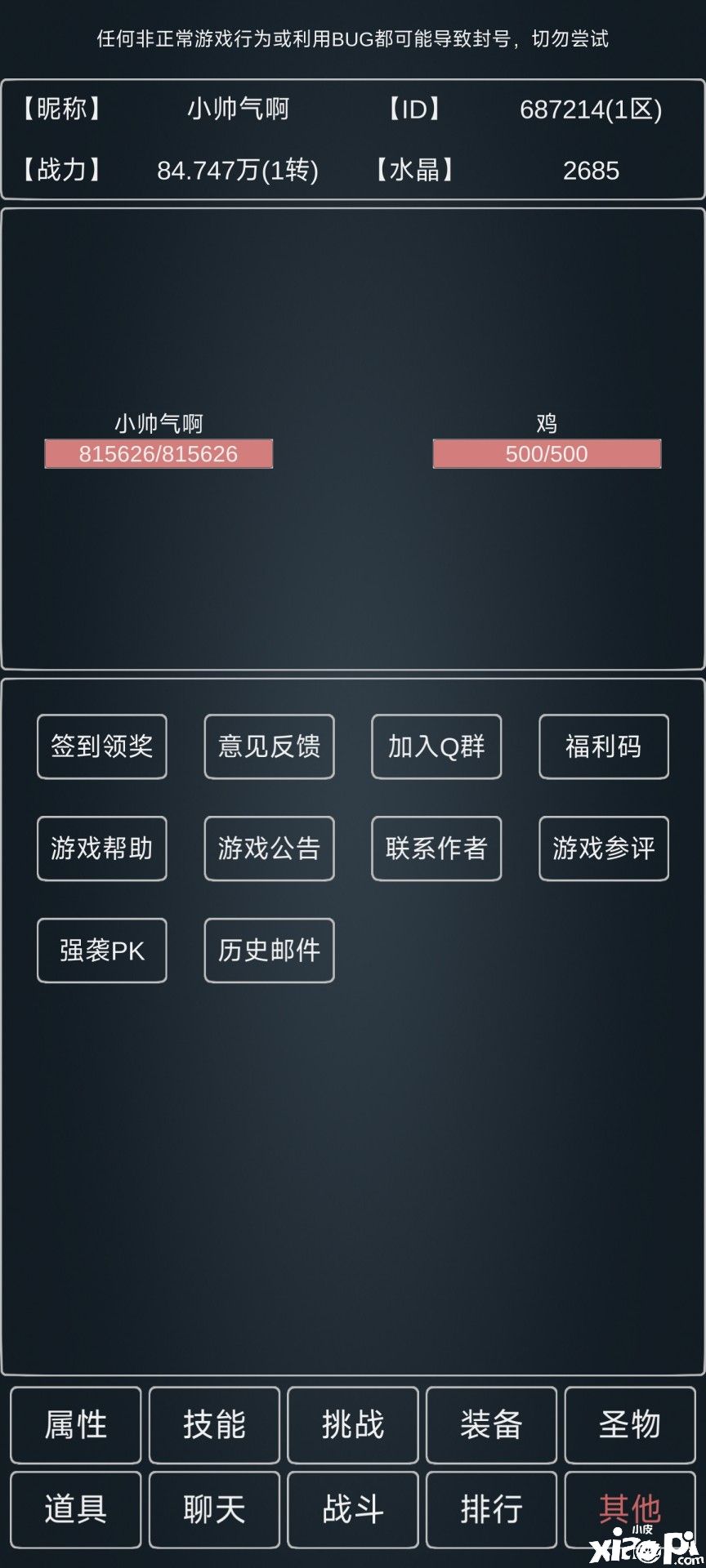Start 强袭PK
This screenshot has height=1568, width=706.
[101, 951]
